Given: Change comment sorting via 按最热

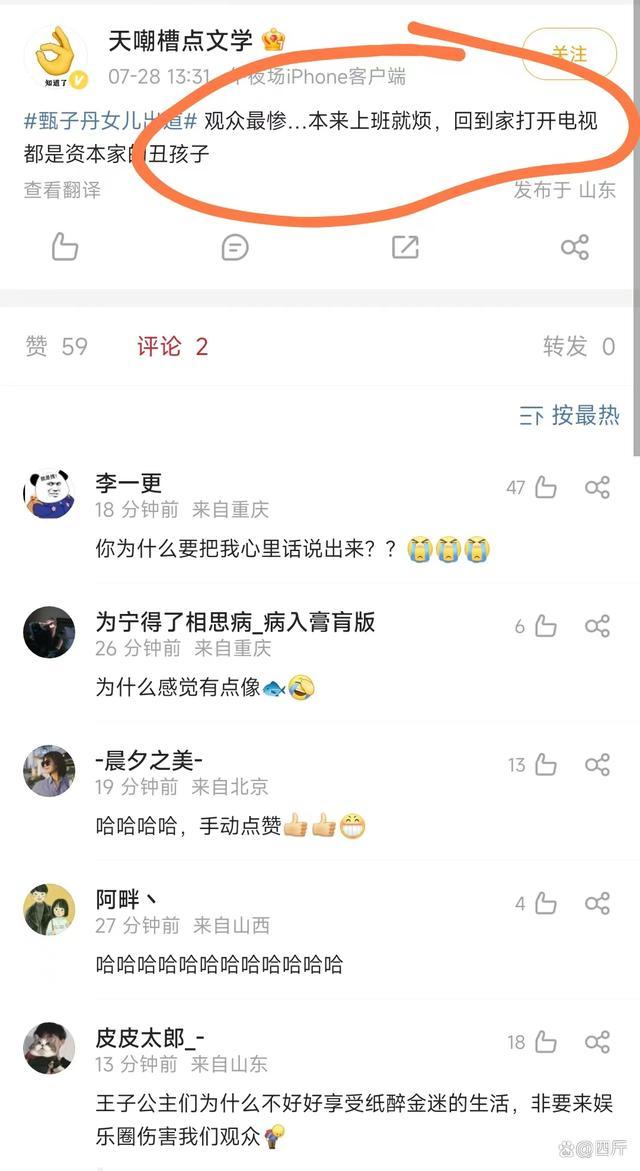Looking at the screenshot, I should tap(570, 416).
